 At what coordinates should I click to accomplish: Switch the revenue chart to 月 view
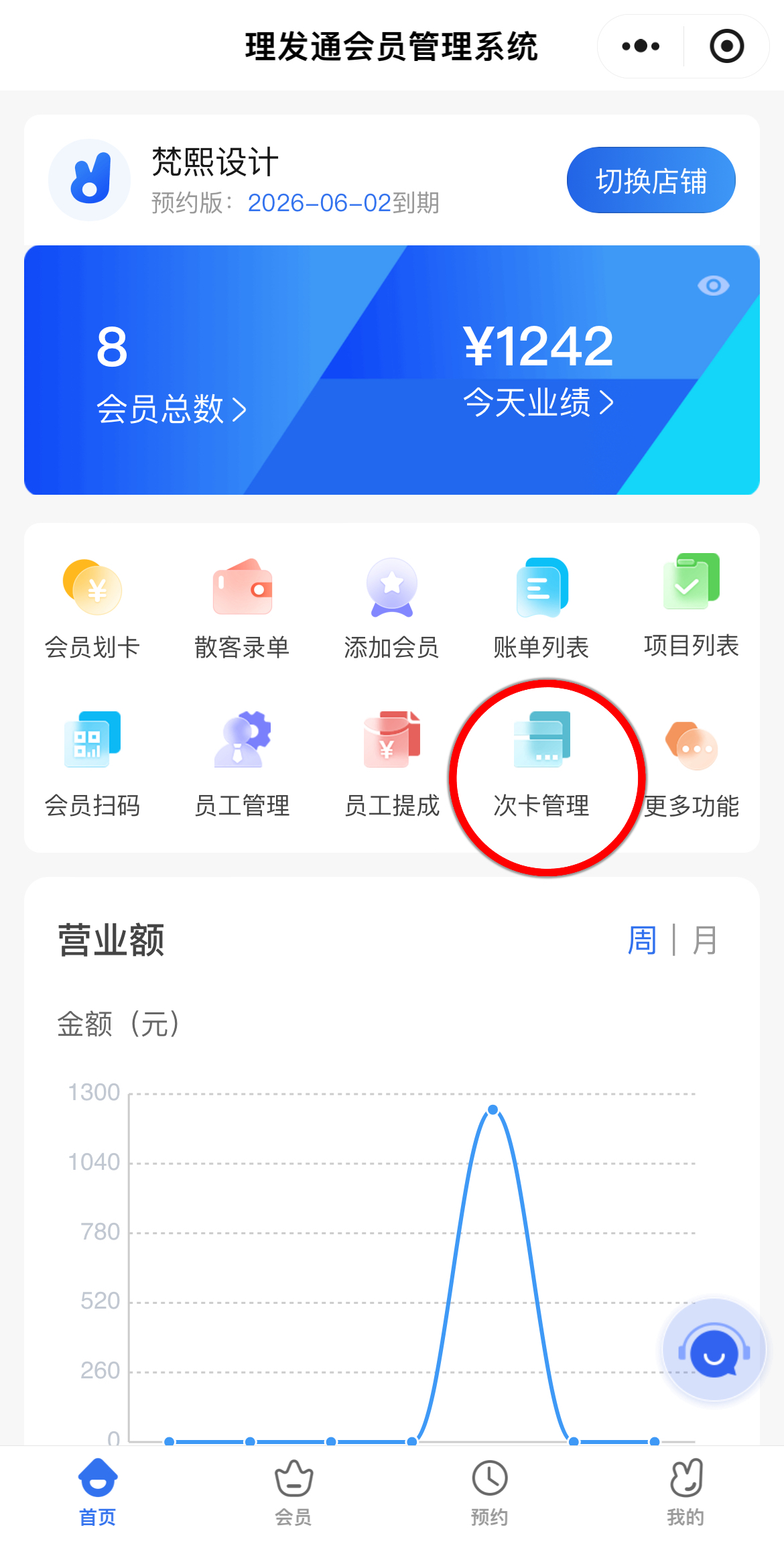point(704,940)
